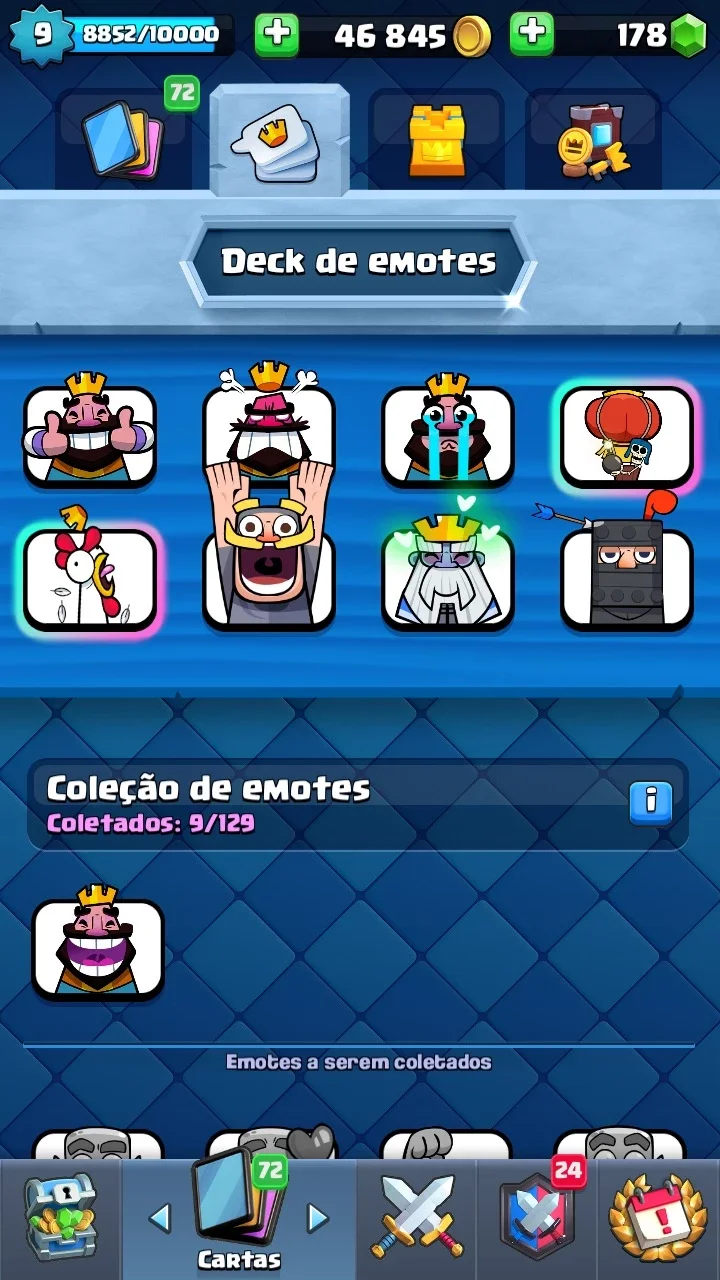Open the shop chest tab
This screenshot has width=720, height=1280.
60,1219
